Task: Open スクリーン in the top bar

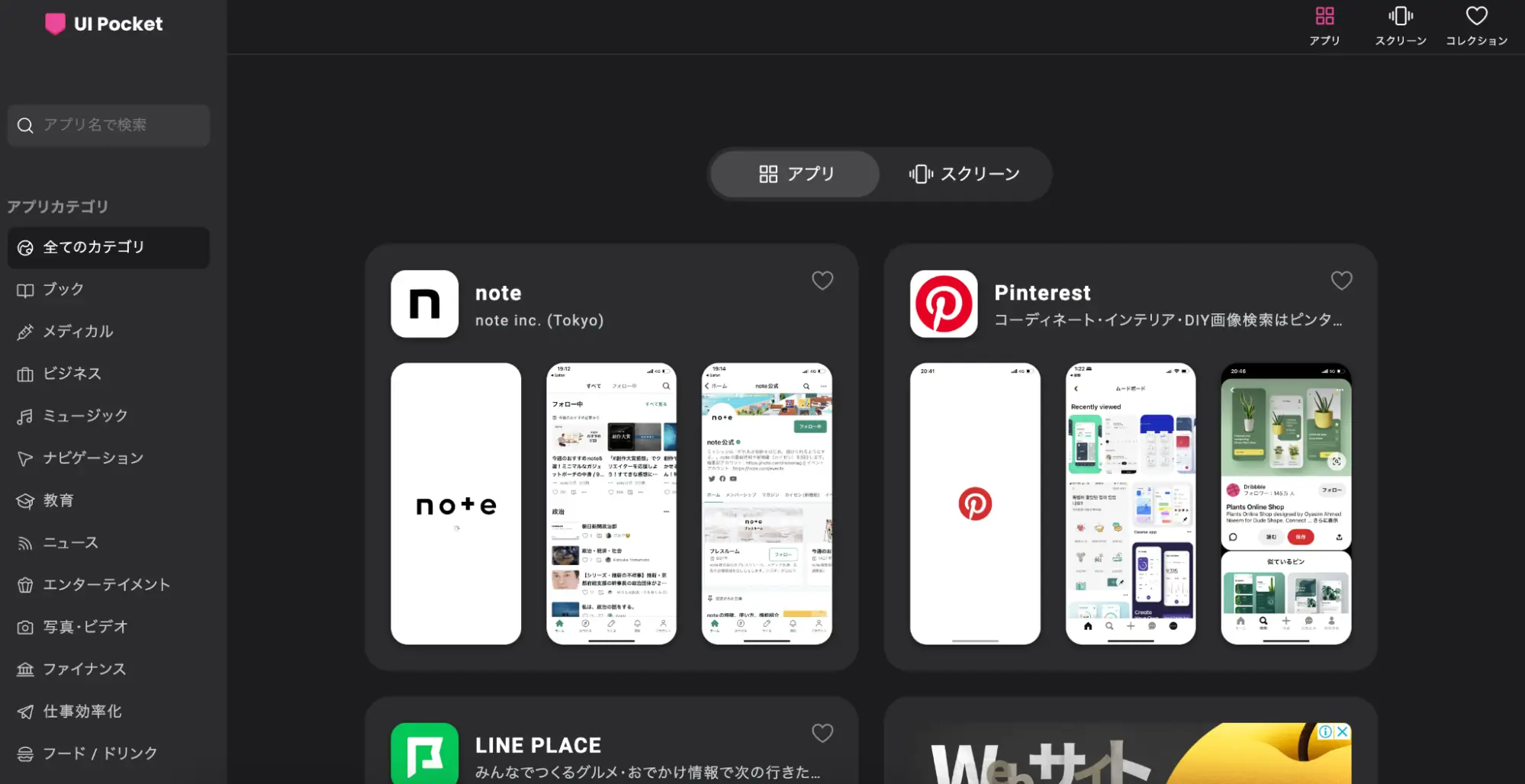Action: tap(1401, 25)
